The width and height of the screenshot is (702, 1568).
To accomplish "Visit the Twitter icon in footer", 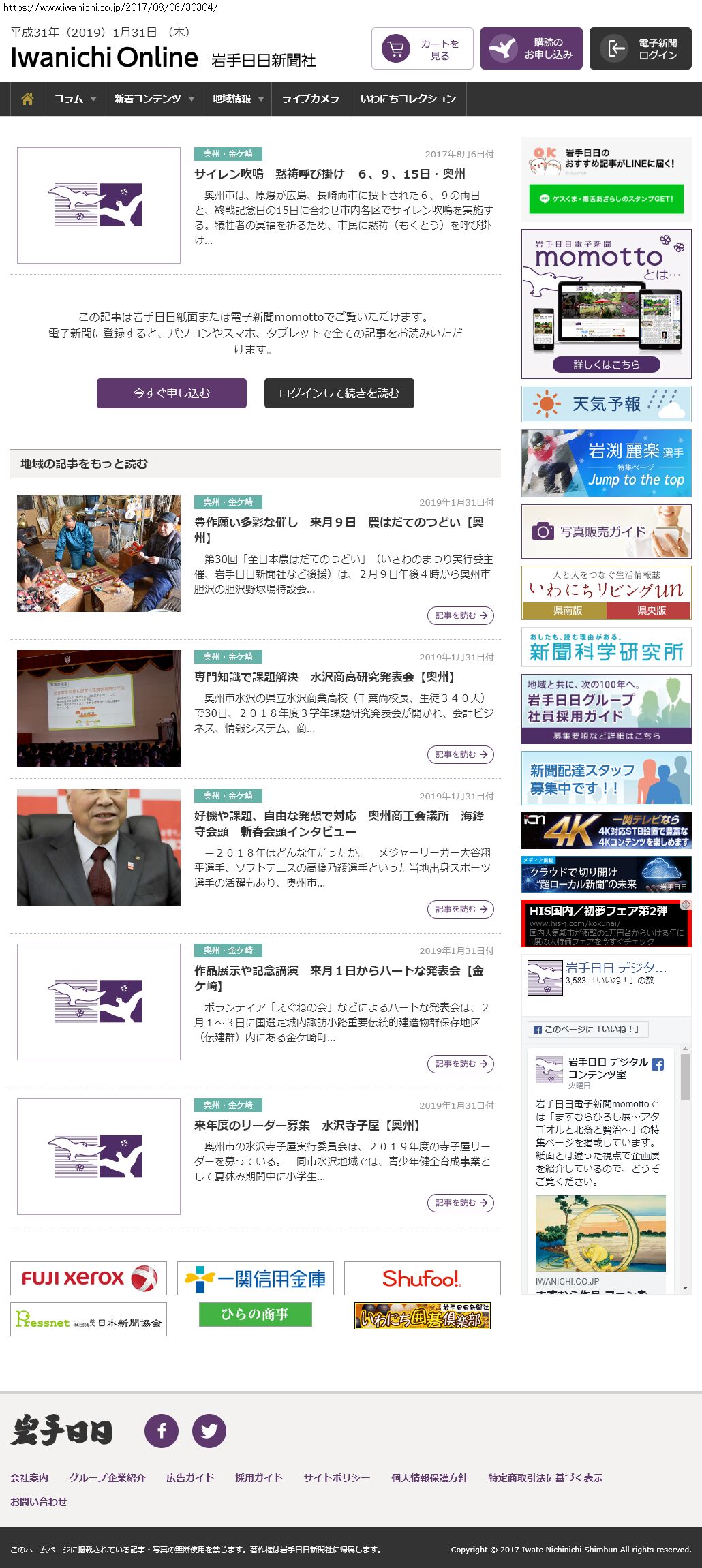I will (x=209, y=1431).
